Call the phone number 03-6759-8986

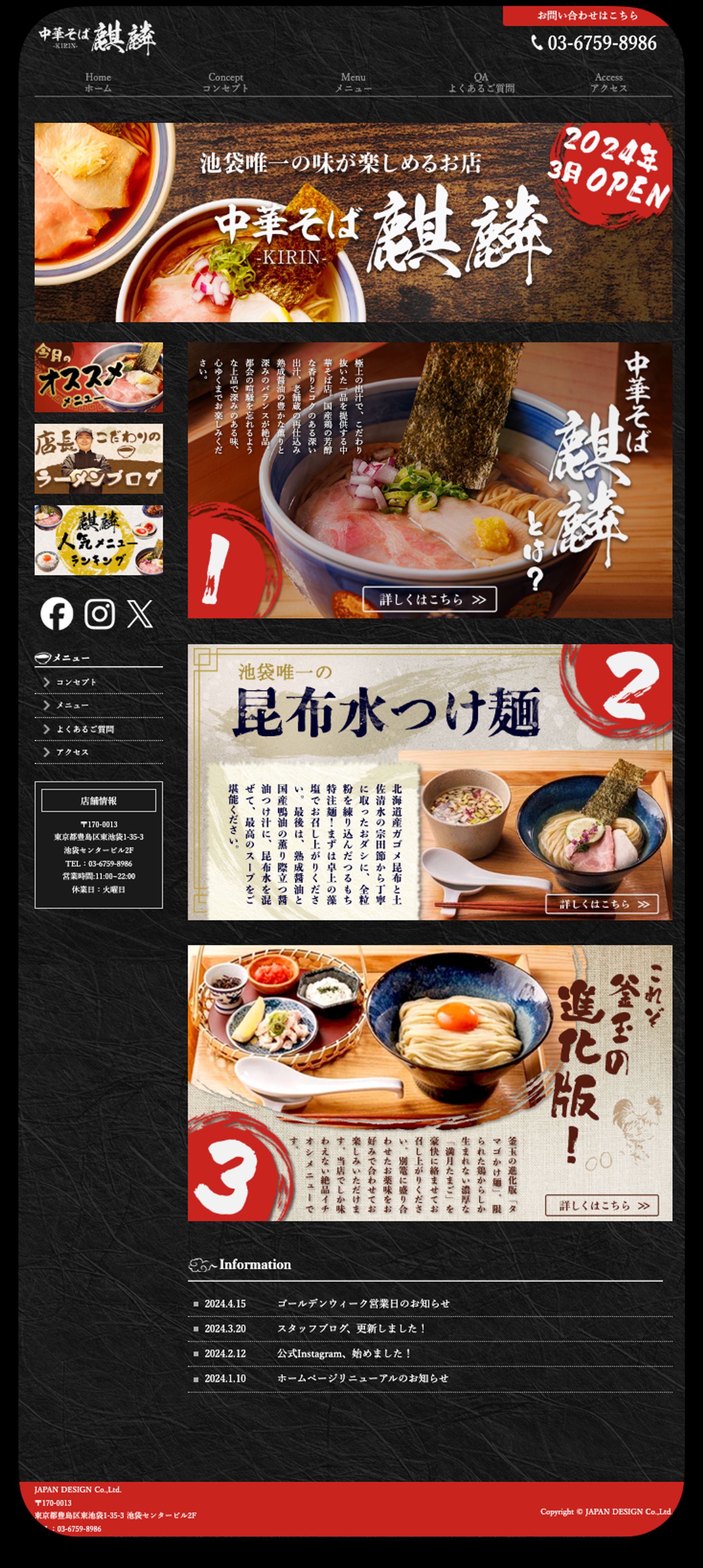pyautogui.click(x=594, y=43)
